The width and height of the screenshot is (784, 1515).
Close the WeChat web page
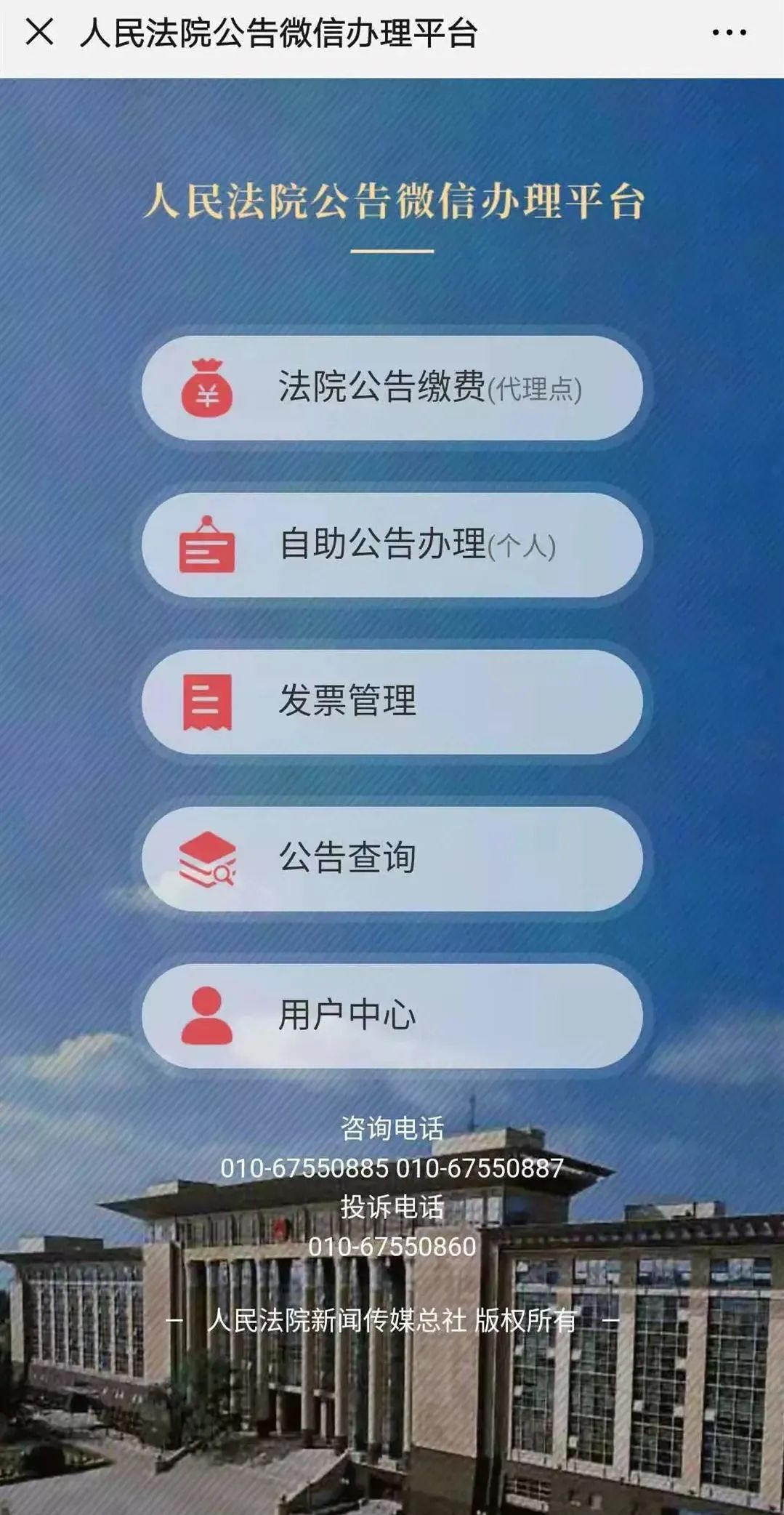point(39,33)
